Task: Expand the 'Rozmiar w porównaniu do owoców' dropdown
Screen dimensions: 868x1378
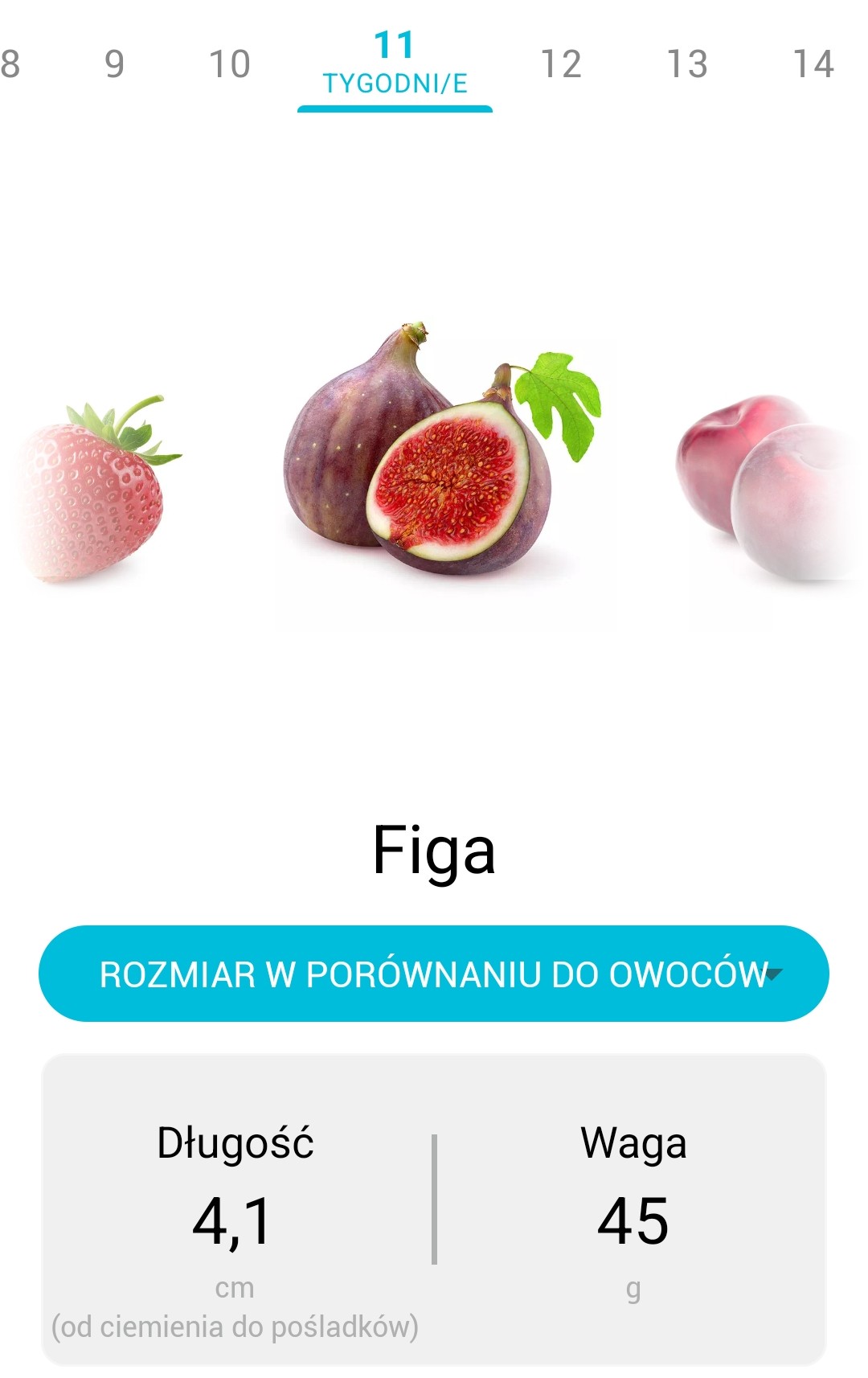Action: coord(434,974)
